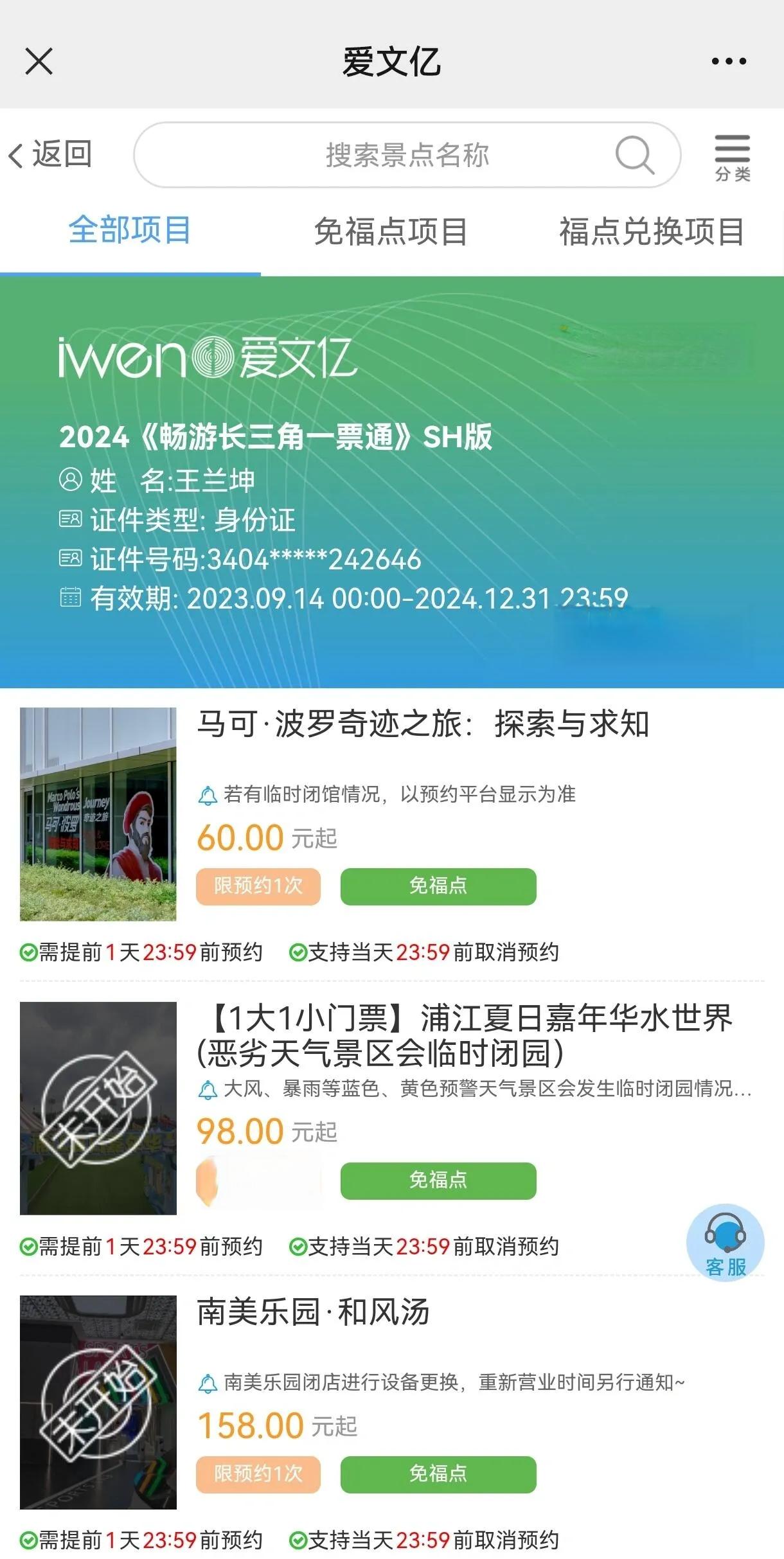Open the three-dot overflow menu
784x1559 pixels.
729,62
